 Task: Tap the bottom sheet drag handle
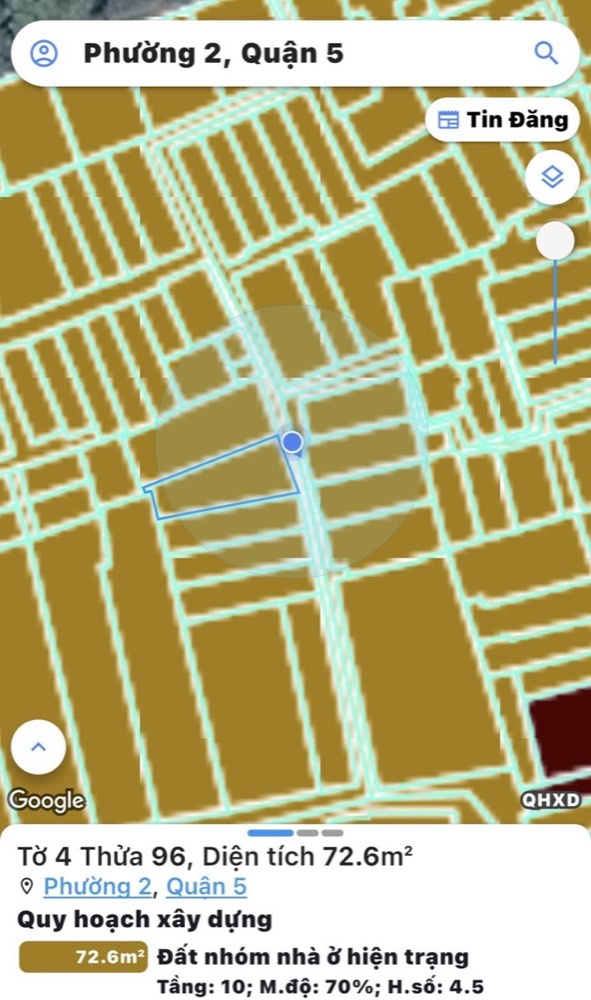pyautogui.click(x=295, y=833)
